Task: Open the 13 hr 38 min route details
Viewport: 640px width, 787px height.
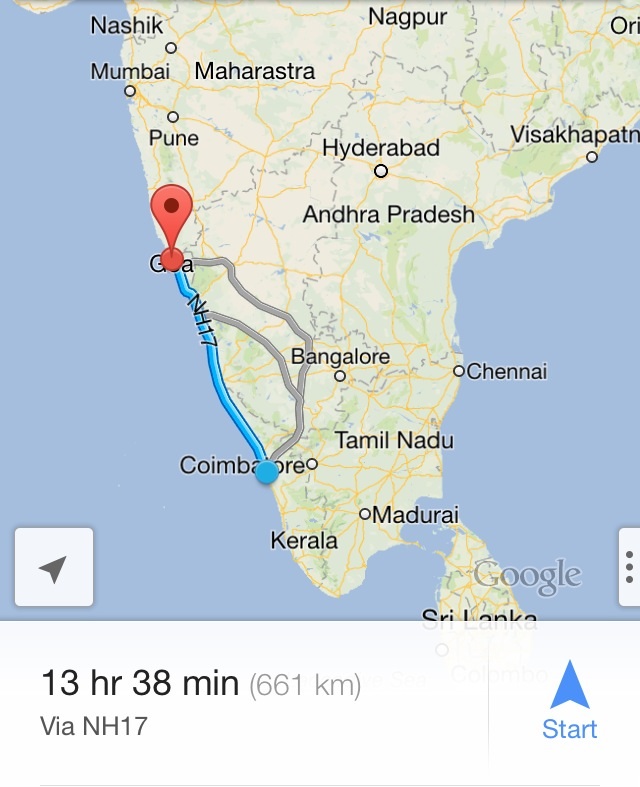Action: point(200,700)
